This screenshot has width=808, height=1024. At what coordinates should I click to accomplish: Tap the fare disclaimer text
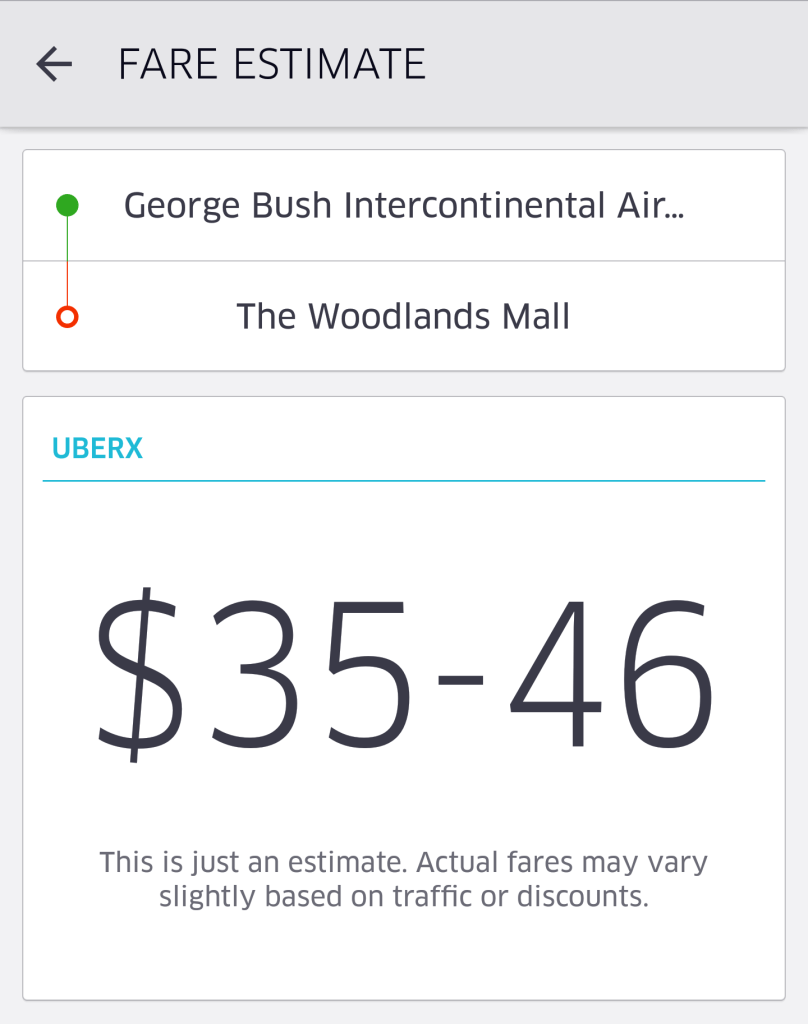pyautogui.click(x=403, y=879)
